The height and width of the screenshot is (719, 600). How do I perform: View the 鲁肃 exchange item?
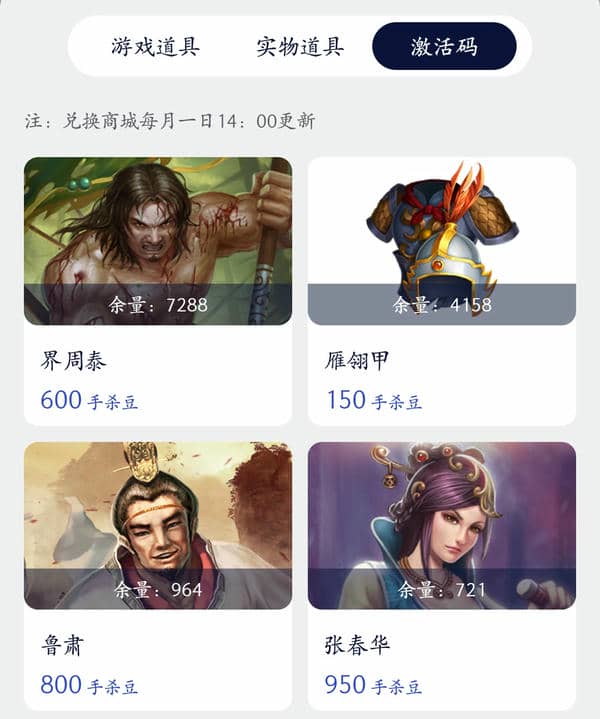click(x=158, y=575)
